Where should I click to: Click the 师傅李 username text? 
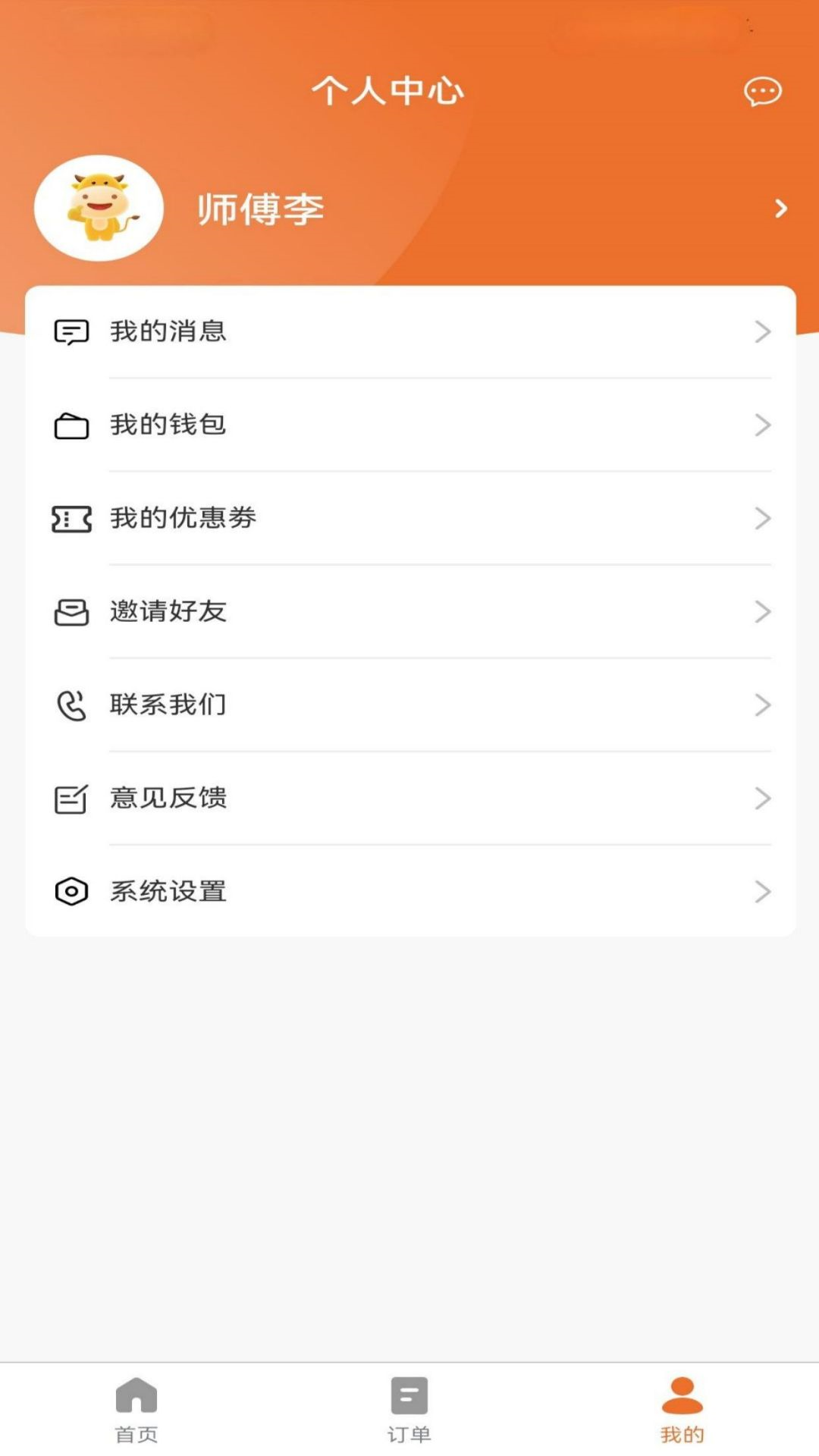tap(261, 210)
